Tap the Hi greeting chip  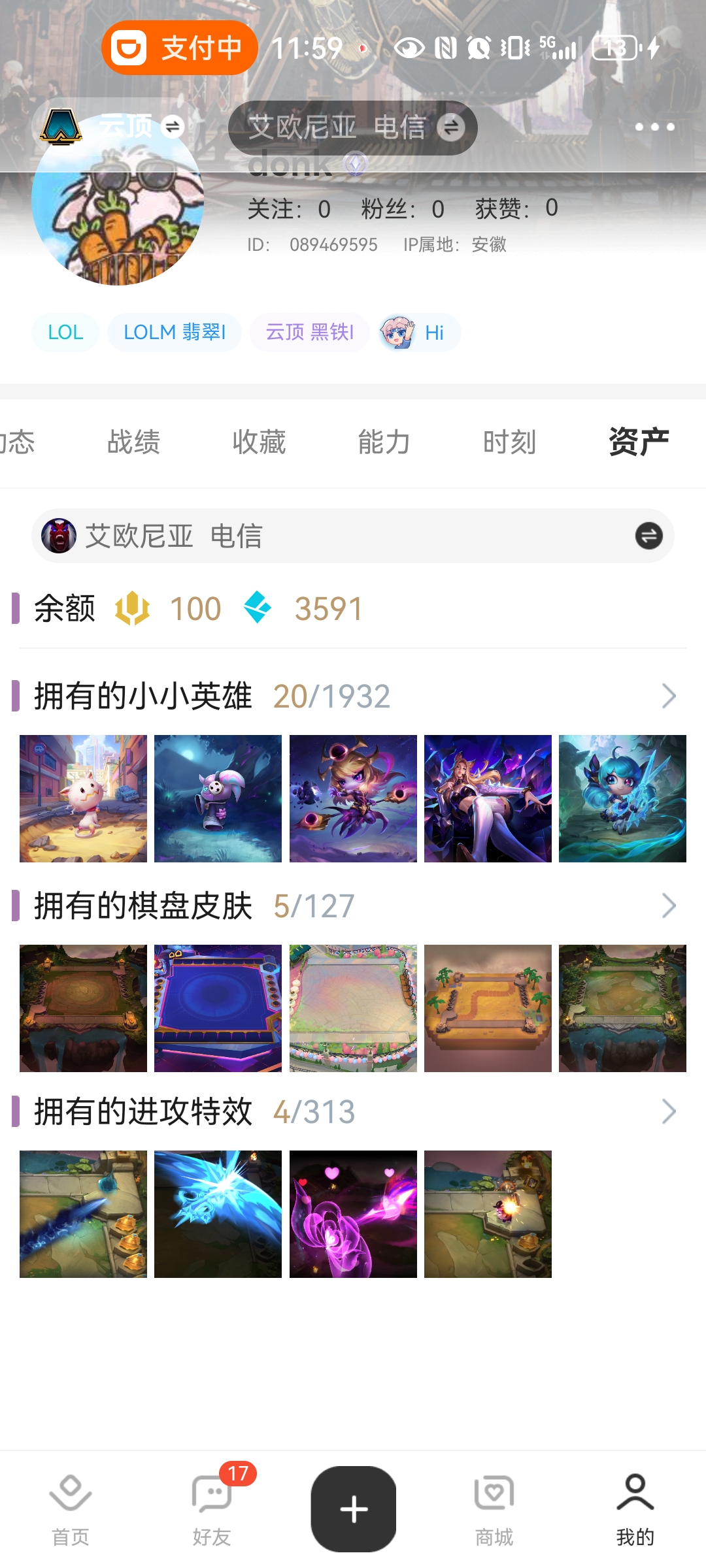point(419,333)
